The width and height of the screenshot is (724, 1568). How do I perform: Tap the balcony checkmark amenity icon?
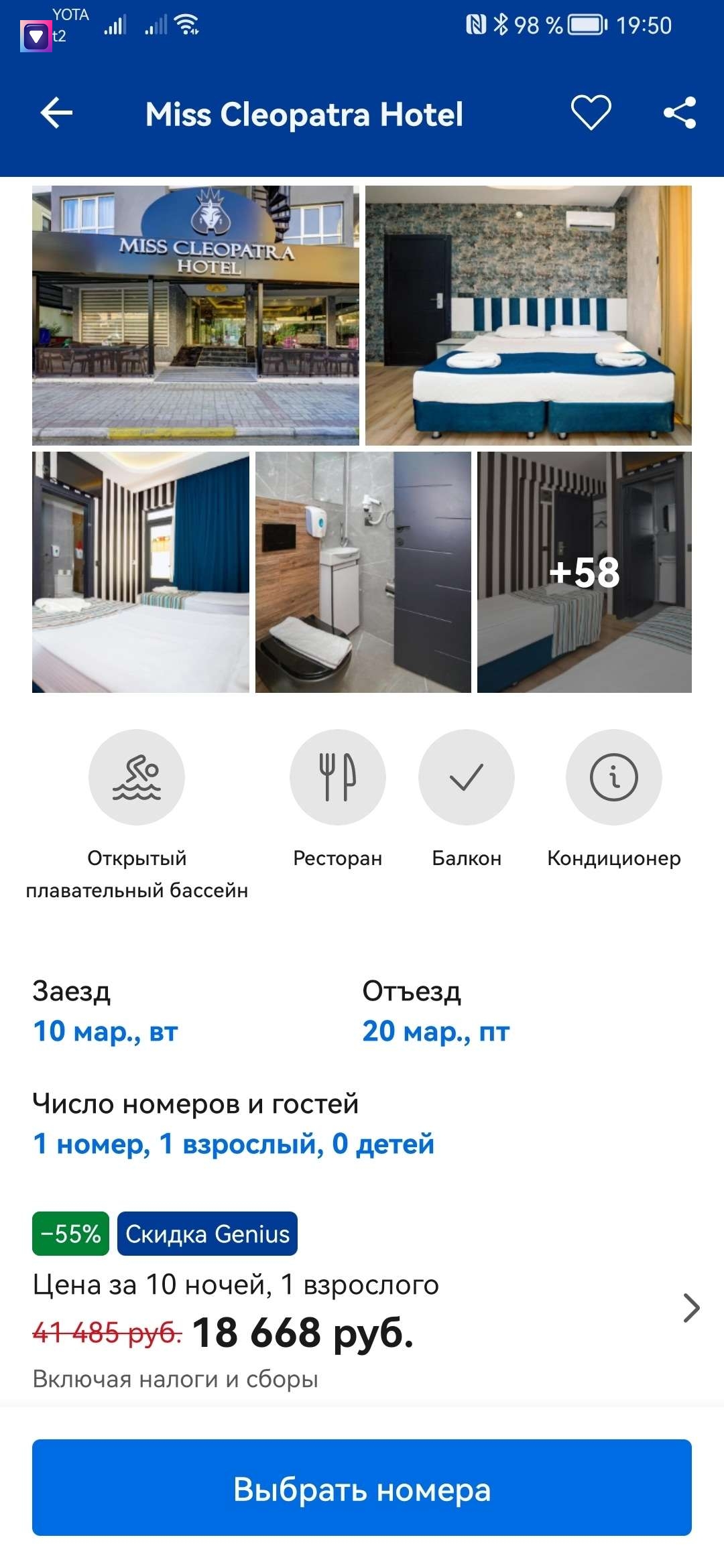466,777
